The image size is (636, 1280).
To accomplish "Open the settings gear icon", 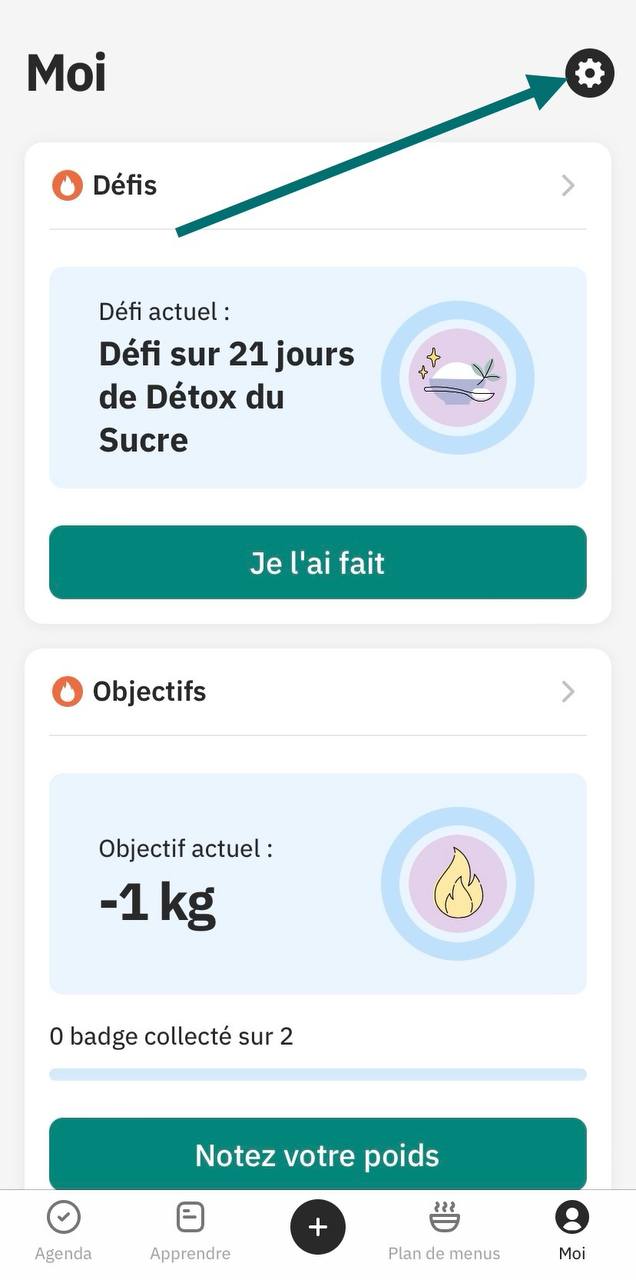I will point(590,74).
